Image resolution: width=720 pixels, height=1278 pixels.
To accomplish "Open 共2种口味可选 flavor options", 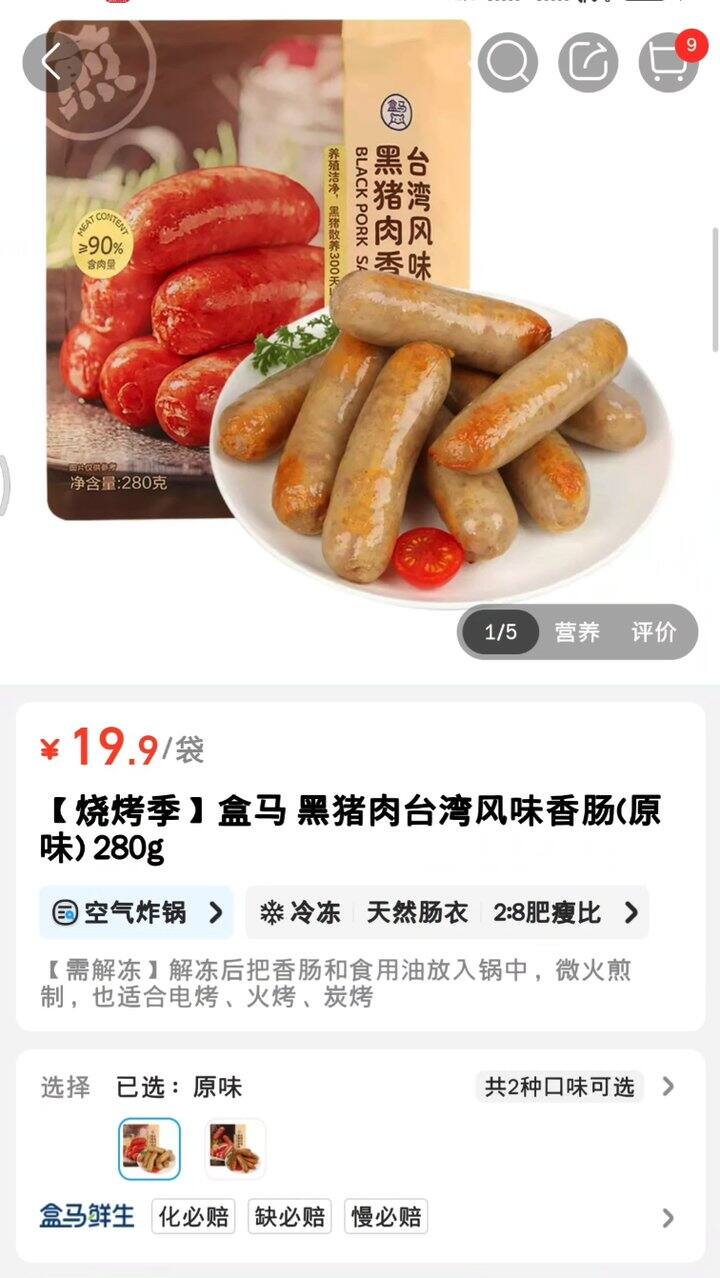I will coord(578,1087).
